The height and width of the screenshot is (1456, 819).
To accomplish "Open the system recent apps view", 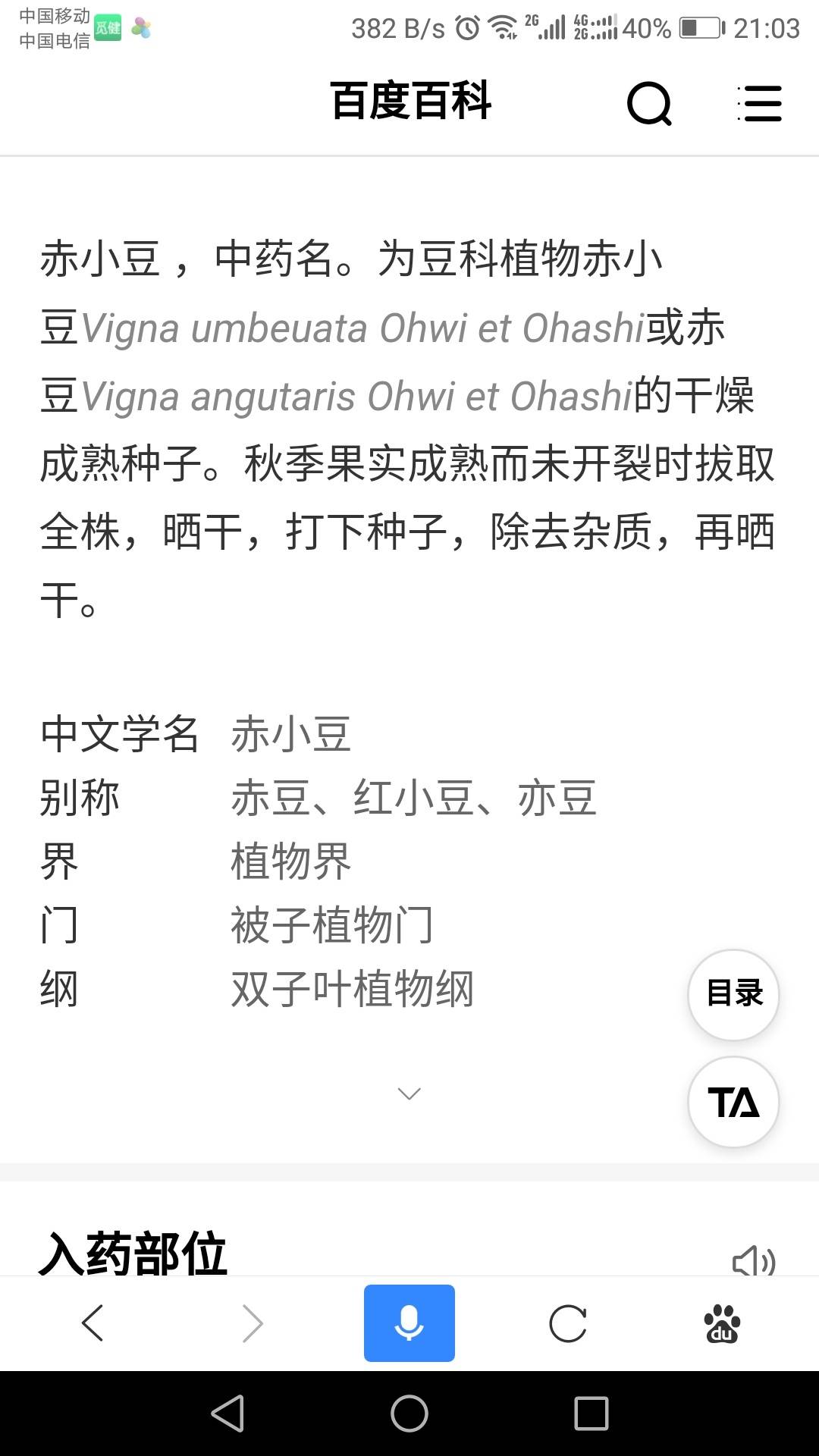I will [x=591, y=1414].
